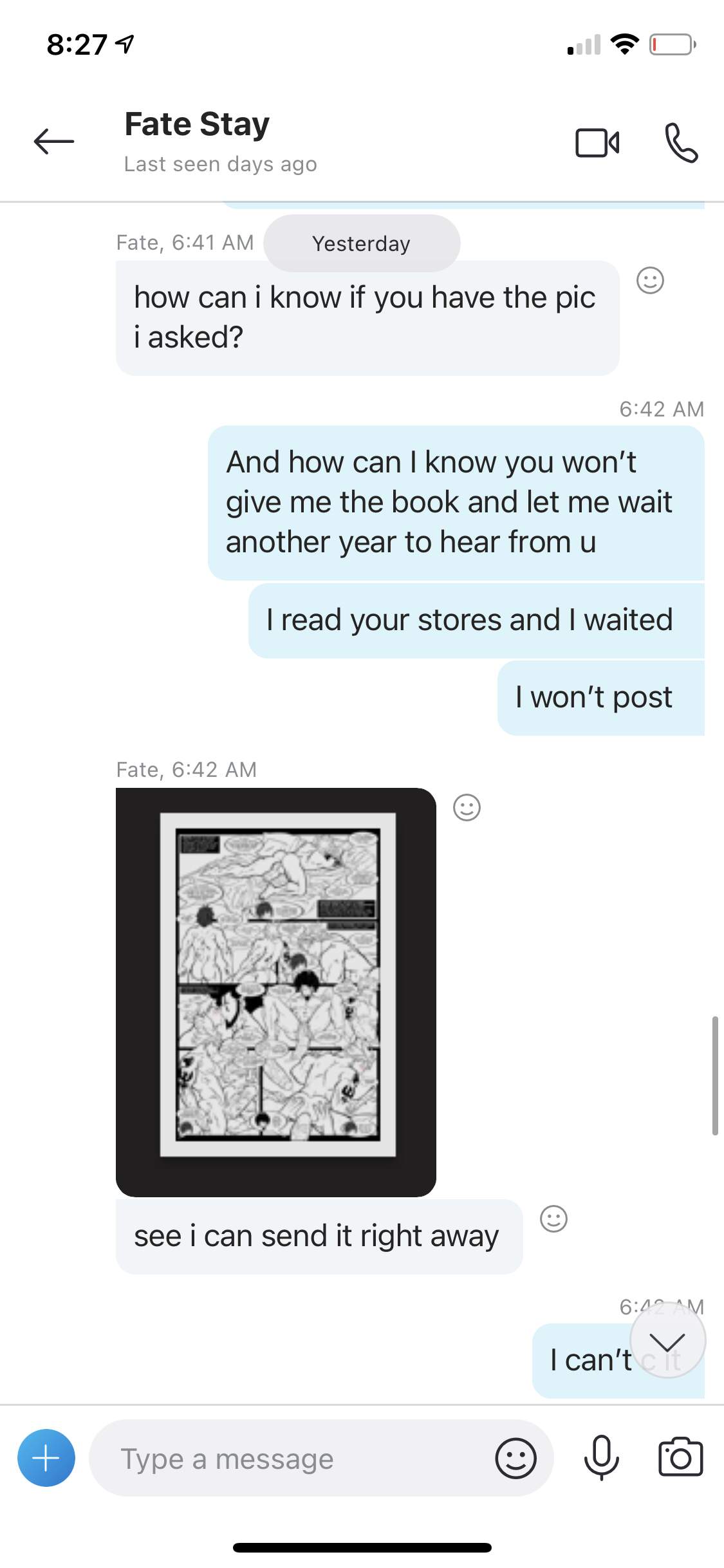React to the "how can i know" message
724x1568 pixels.
pos(650,281)
